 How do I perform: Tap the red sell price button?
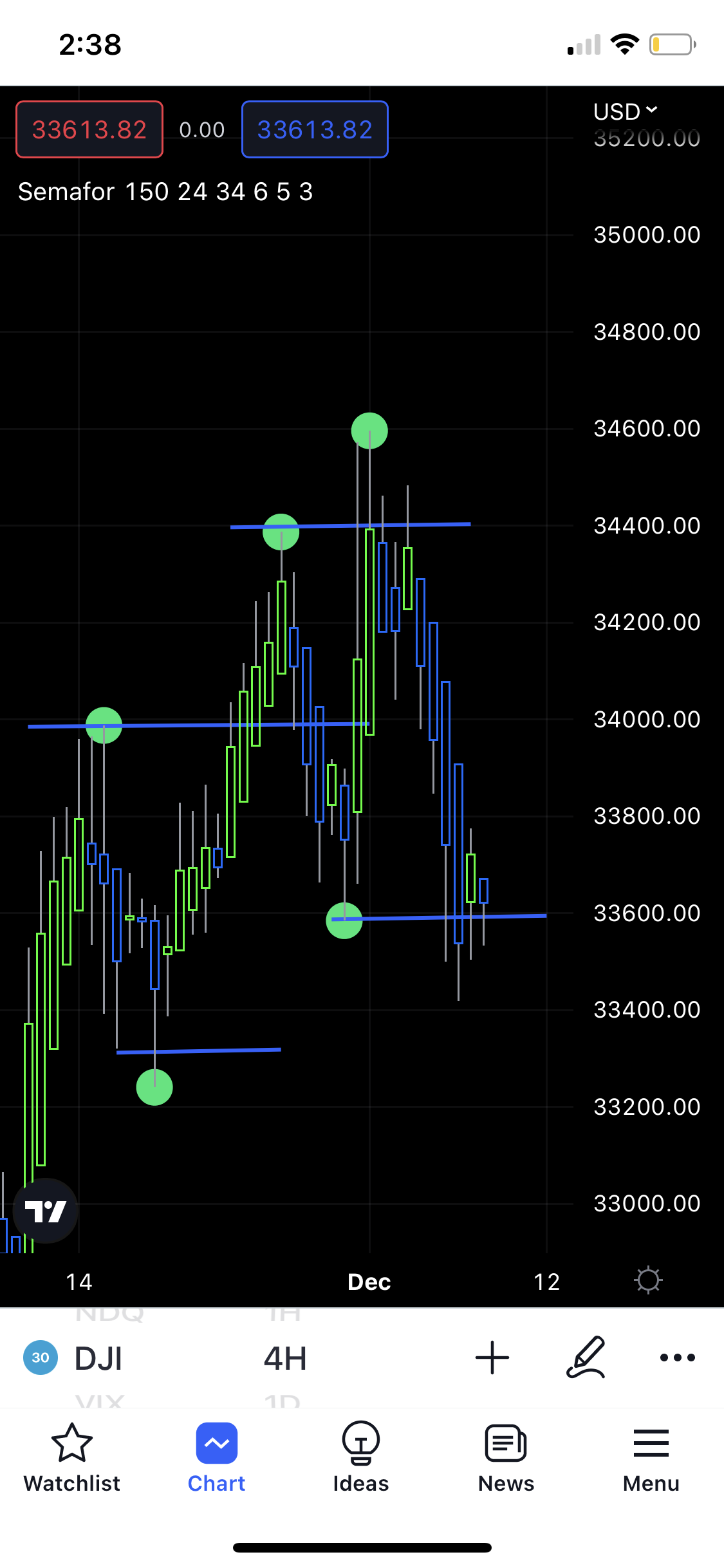click(x=89, y=129)
